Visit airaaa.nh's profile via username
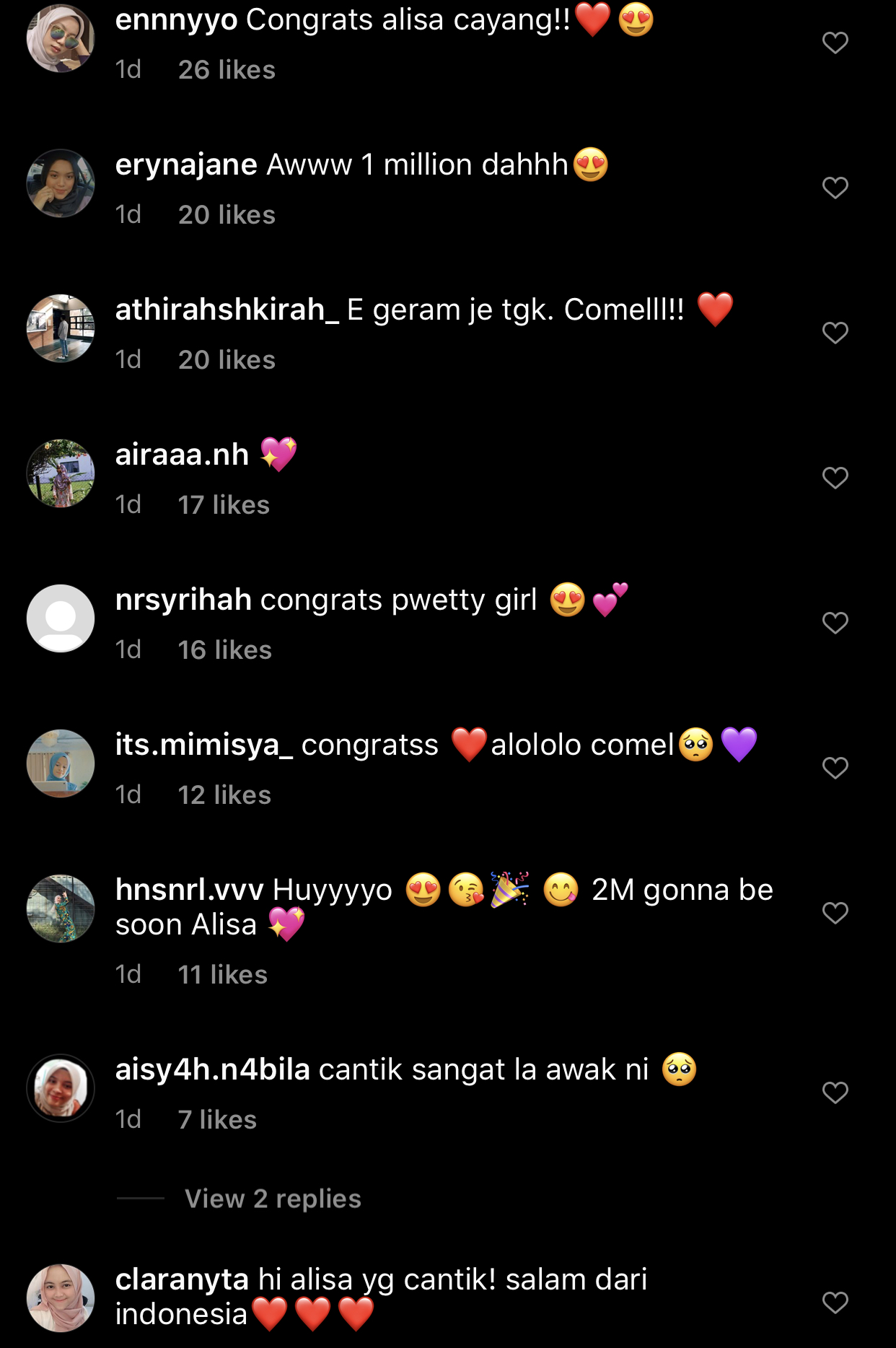Viewport: 896px width, 1348px height. [182, 455]
